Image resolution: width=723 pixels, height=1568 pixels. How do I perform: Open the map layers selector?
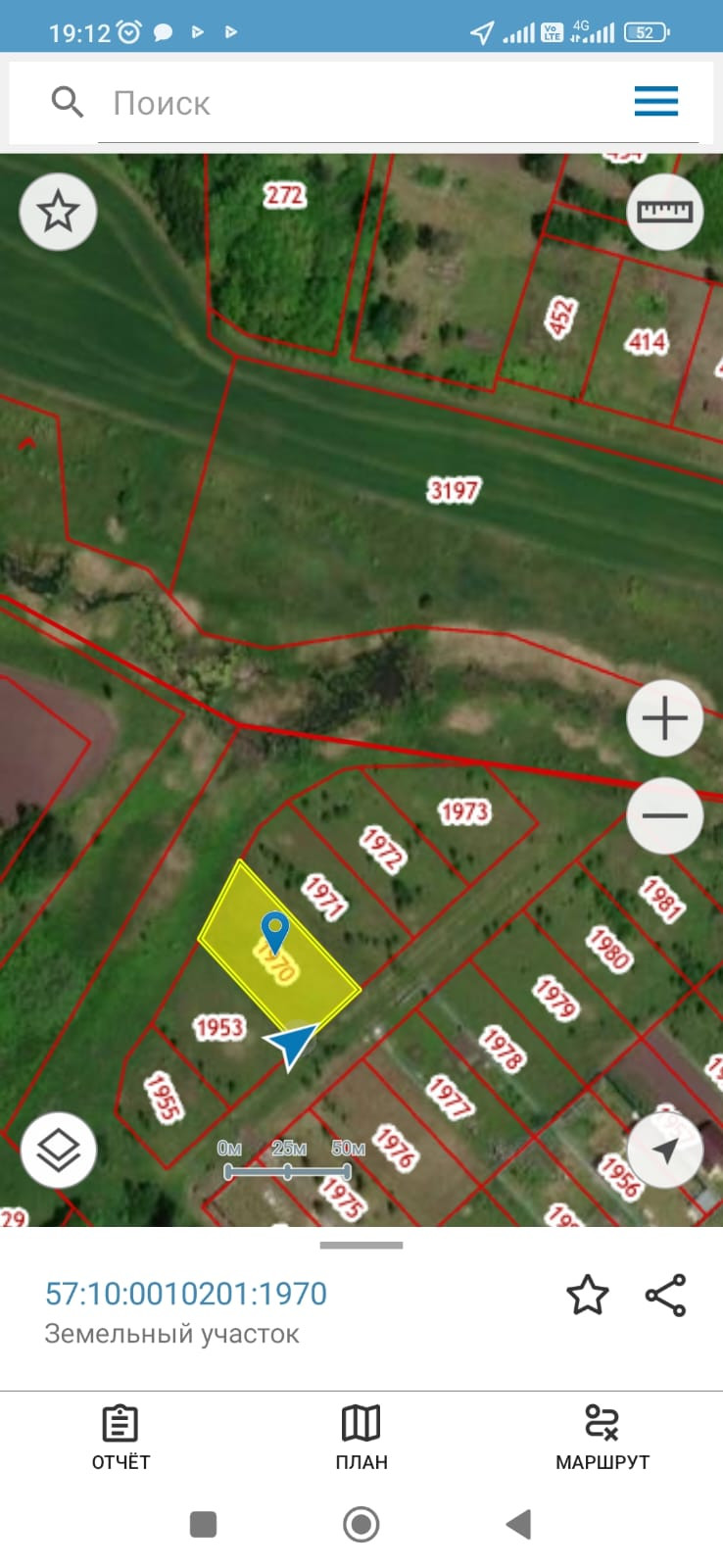click(x=58, y=1150)
